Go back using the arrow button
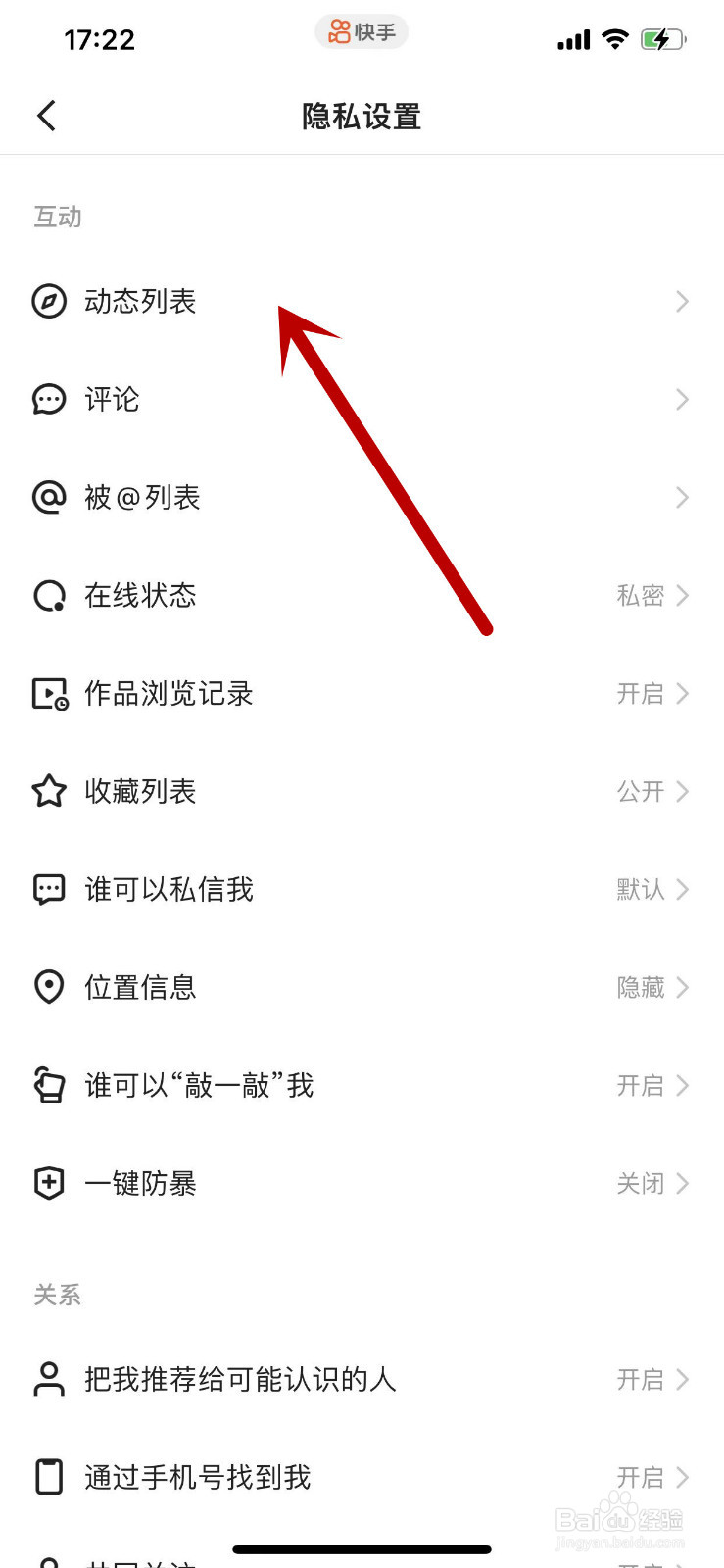The height and width of the screenshot is (1568, 724). [46, 115]
